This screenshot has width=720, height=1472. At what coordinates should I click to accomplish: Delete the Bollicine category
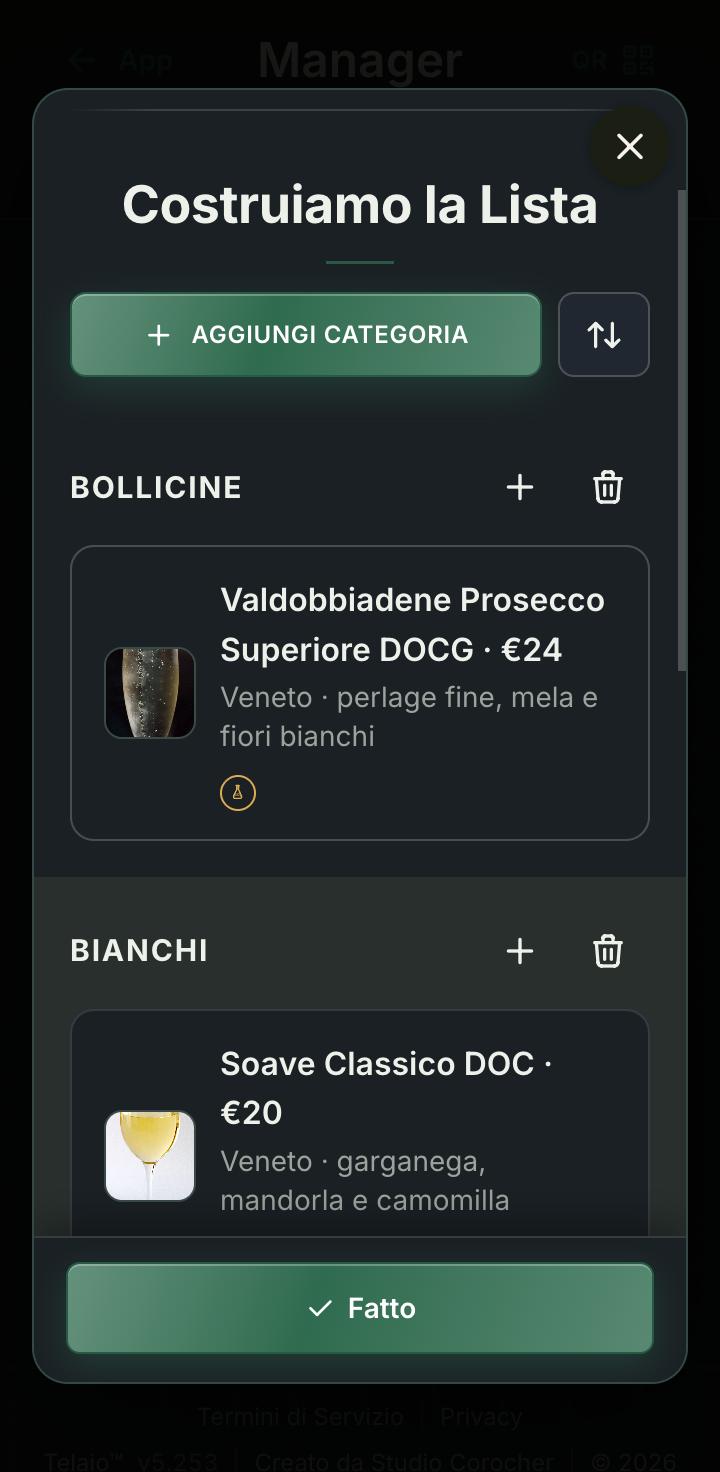click(x=608, y=487)
